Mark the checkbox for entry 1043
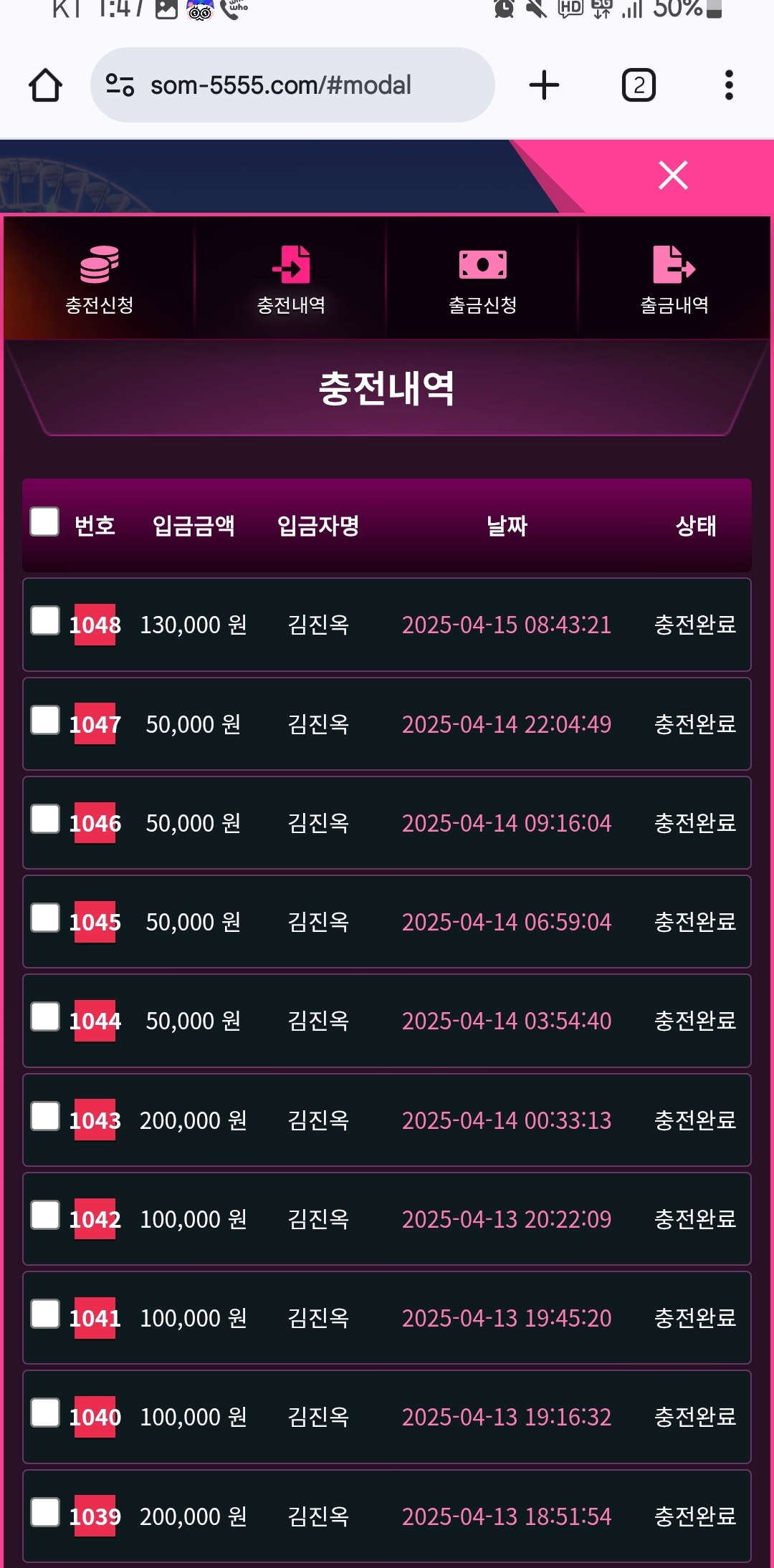The width and height of the screenshot is (774, 1568). 44,1116
